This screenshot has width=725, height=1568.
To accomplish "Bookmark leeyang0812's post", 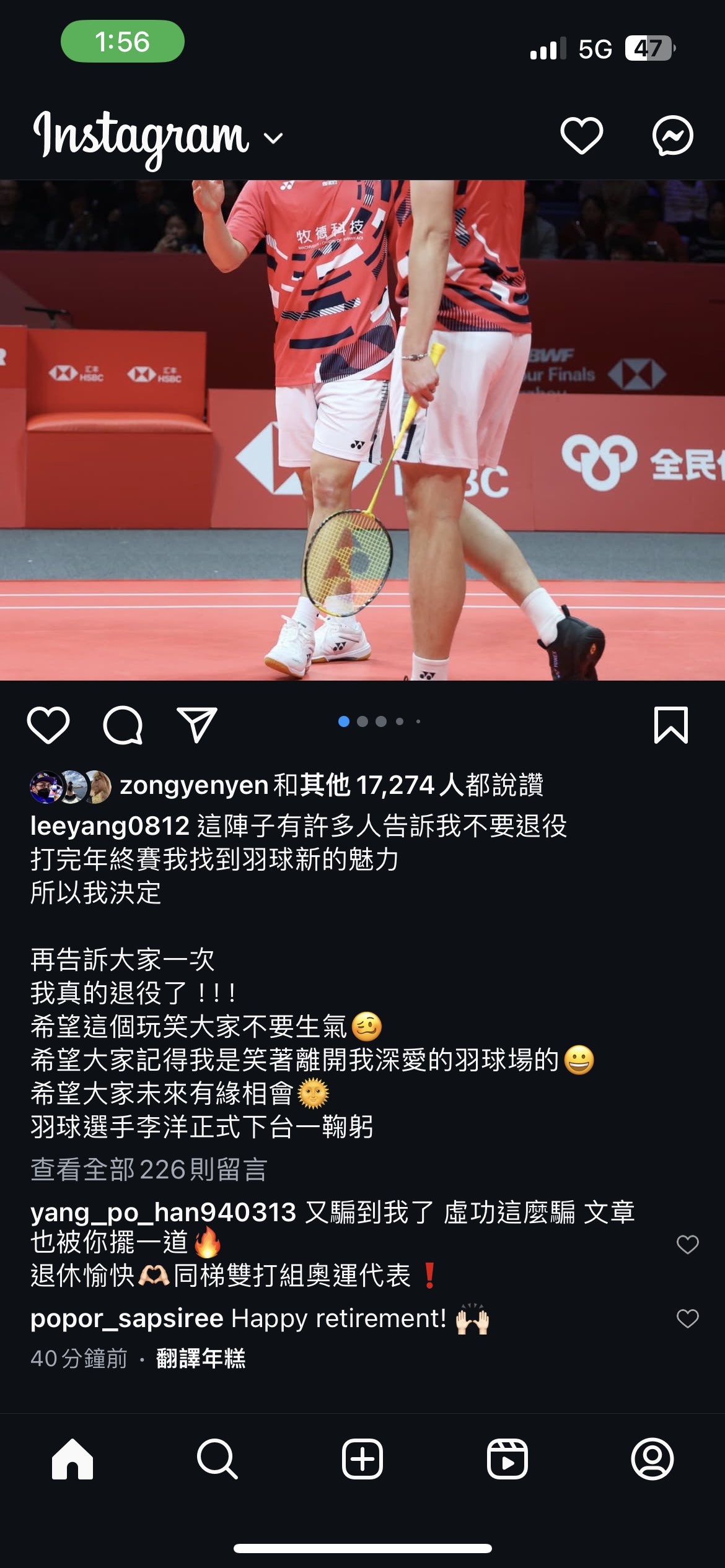I will click(x=671, y=725).
